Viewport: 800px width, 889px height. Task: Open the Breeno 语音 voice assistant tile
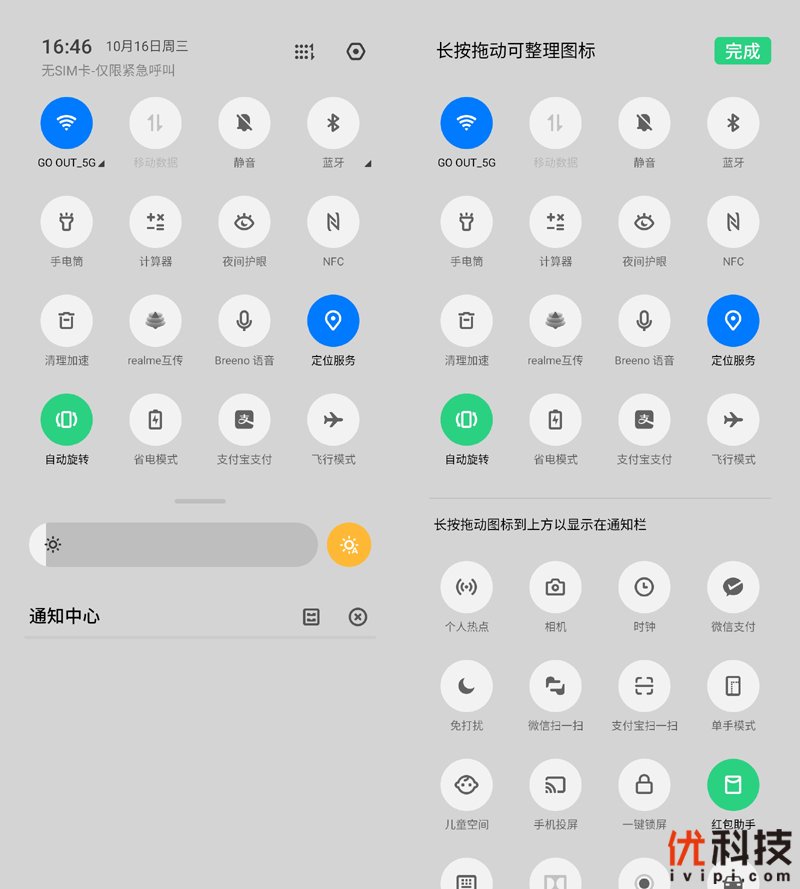[244, 321]
